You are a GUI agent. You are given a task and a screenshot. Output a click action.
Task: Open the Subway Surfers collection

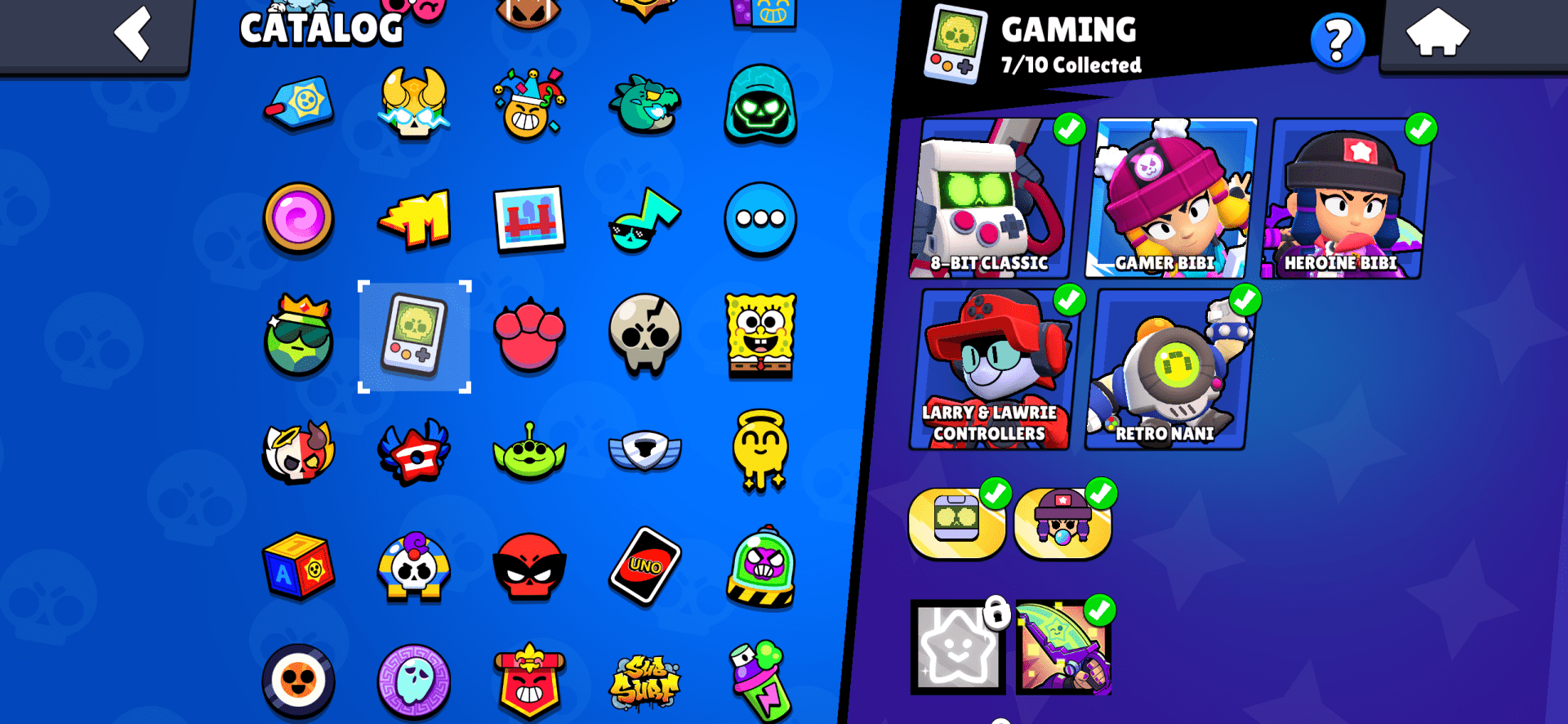[644, 681]
